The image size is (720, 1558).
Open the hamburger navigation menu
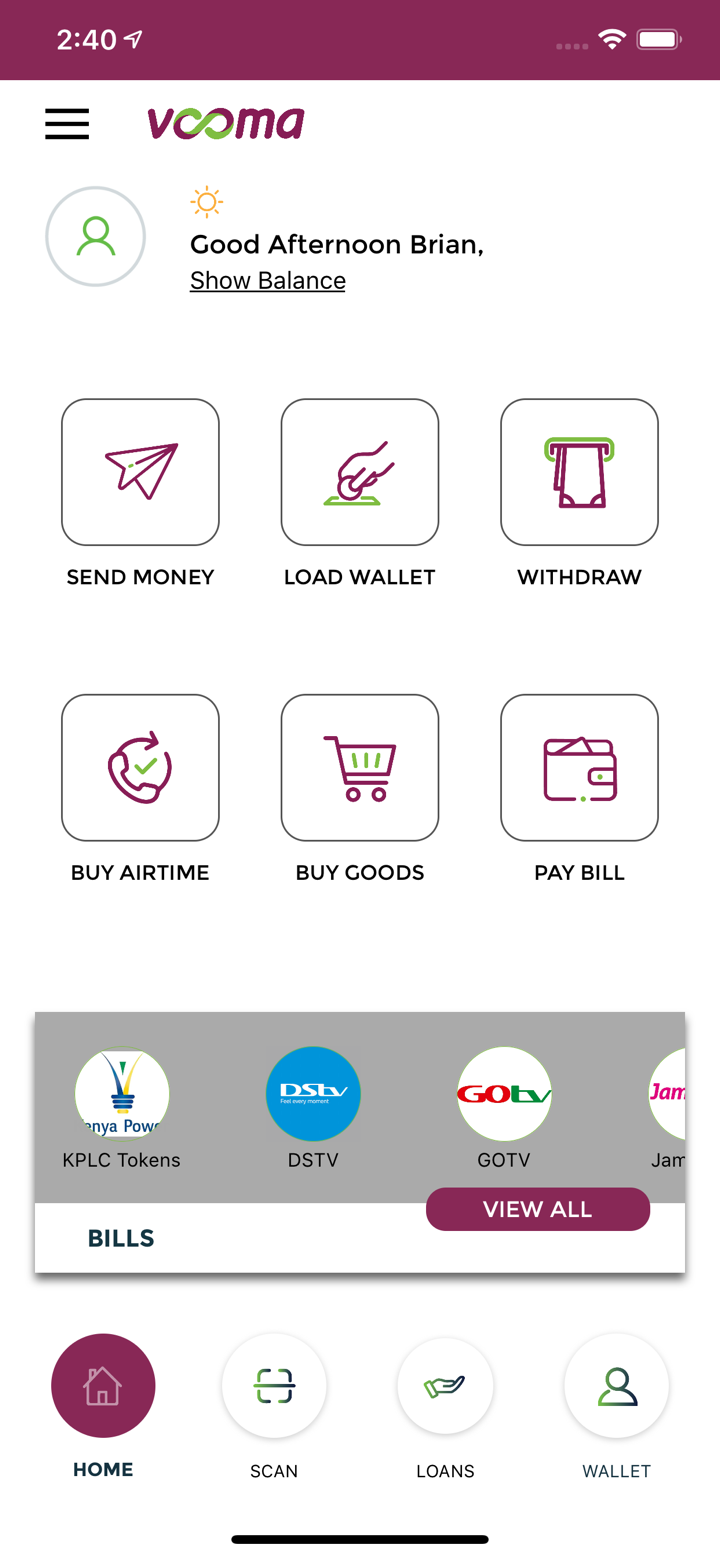66,123
